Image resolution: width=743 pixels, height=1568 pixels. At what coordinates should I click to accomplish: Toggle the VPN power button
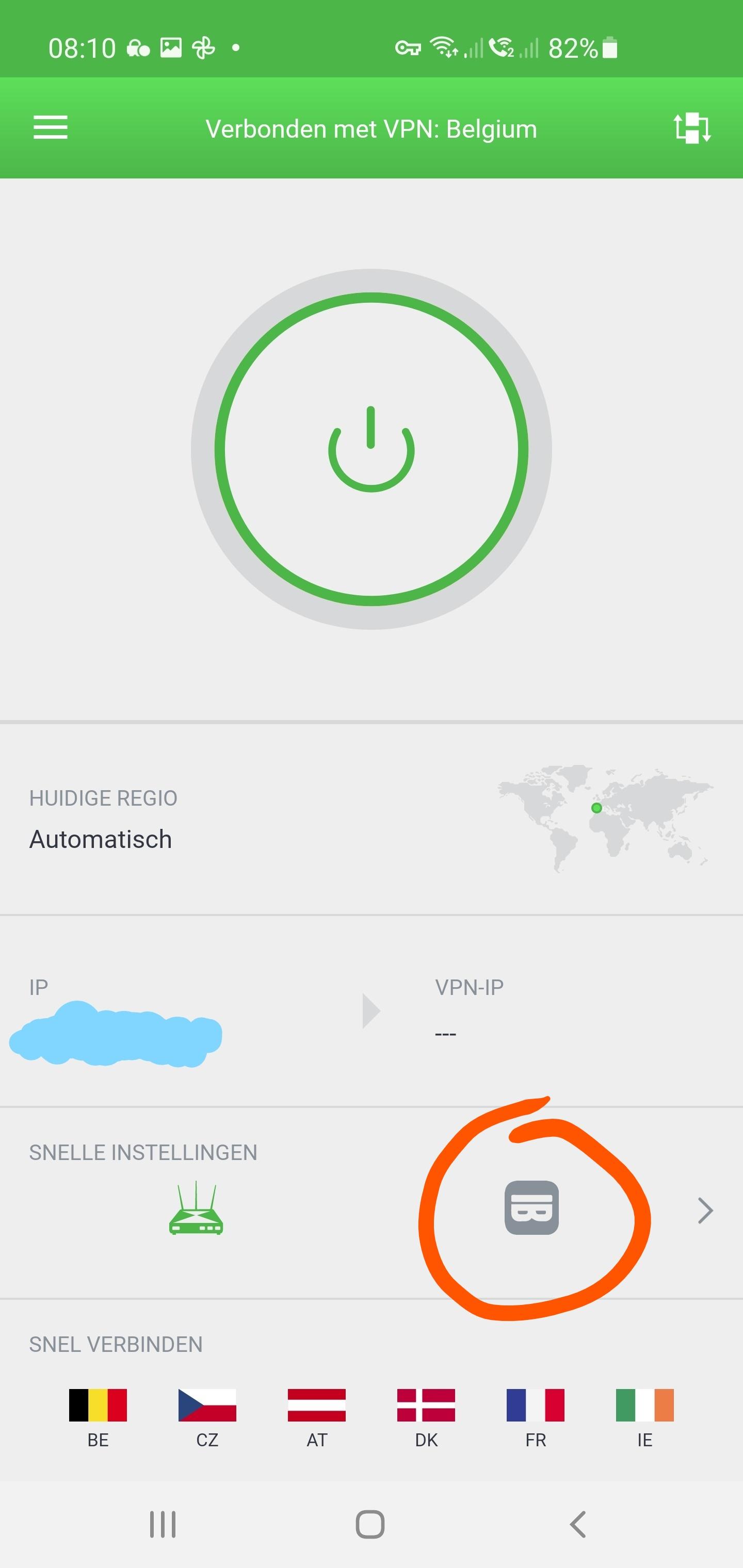(x=372, y=449)
